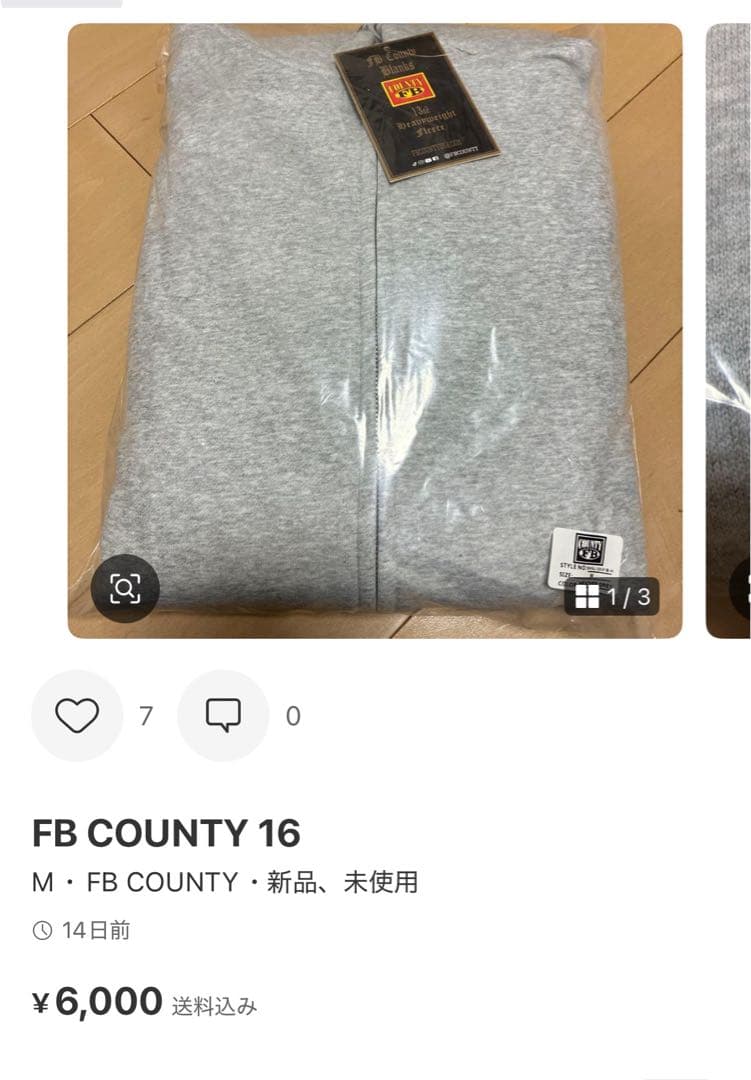Open comments via the speech bubble icon
The width and height of the screenshot is (751, 1080).
click(222, 714)
